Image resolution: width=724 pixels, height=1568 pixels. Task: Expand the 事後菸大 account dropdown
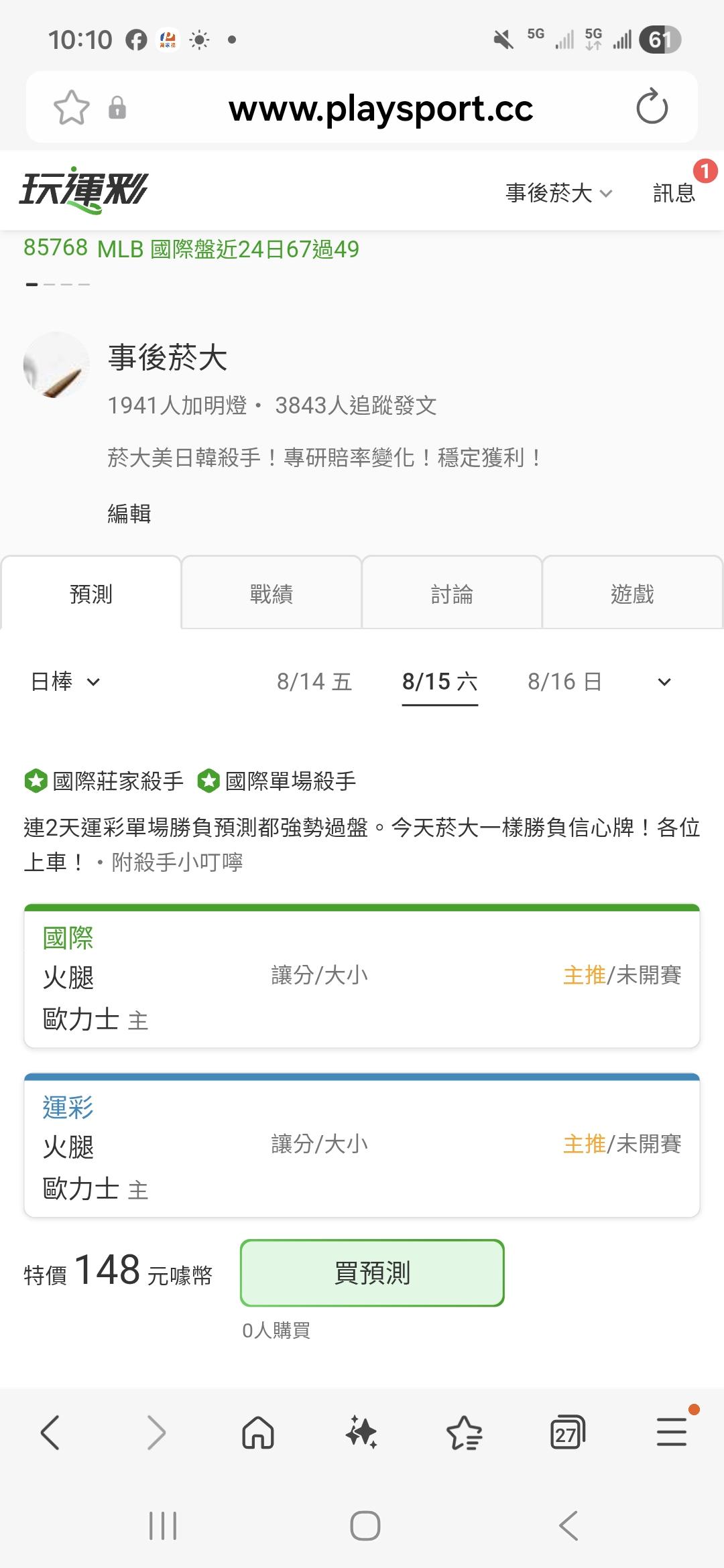pos(558,193)
